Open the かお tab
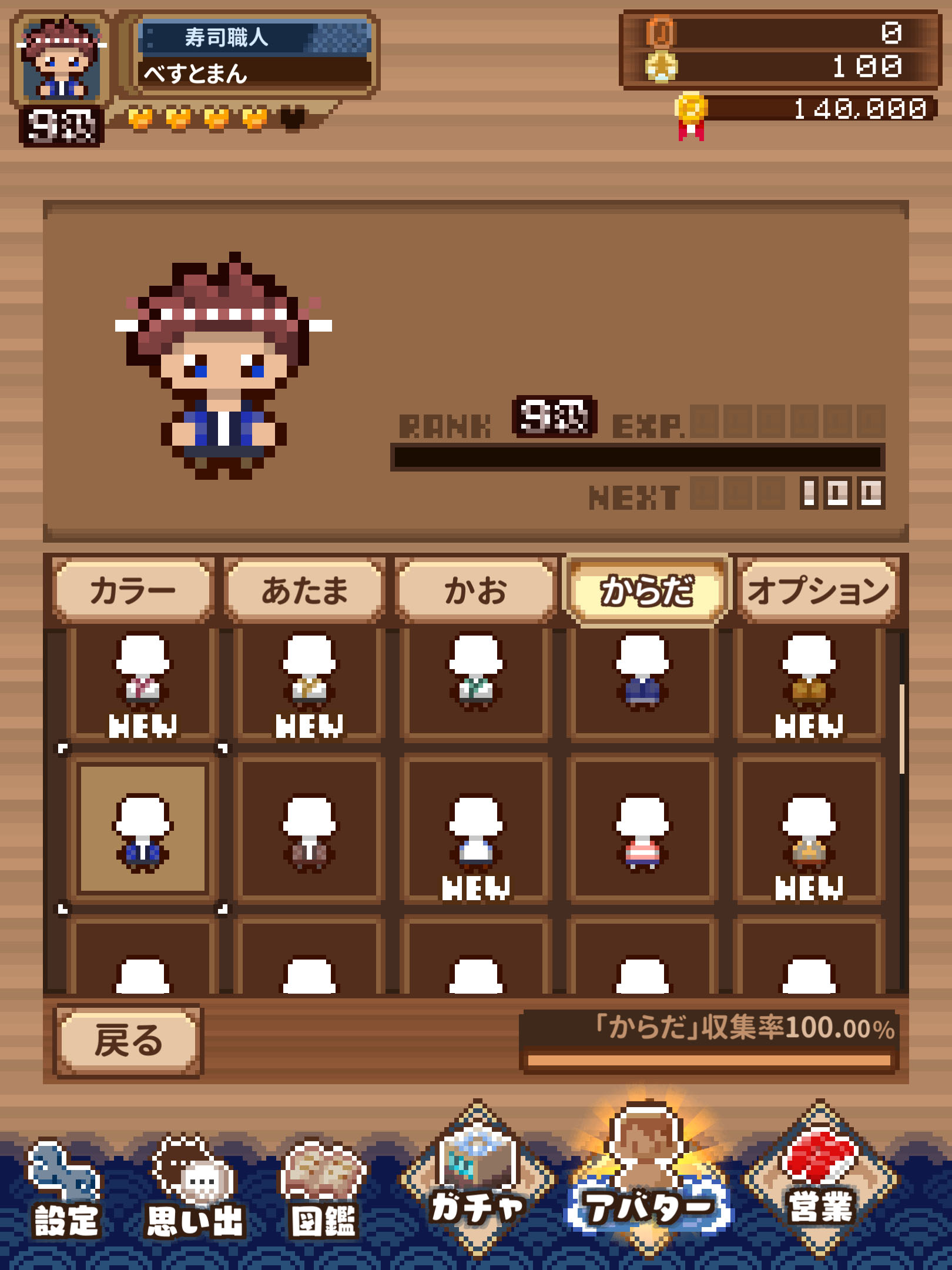The width and height of the screenshot is (952, 1270). (475, 590)
